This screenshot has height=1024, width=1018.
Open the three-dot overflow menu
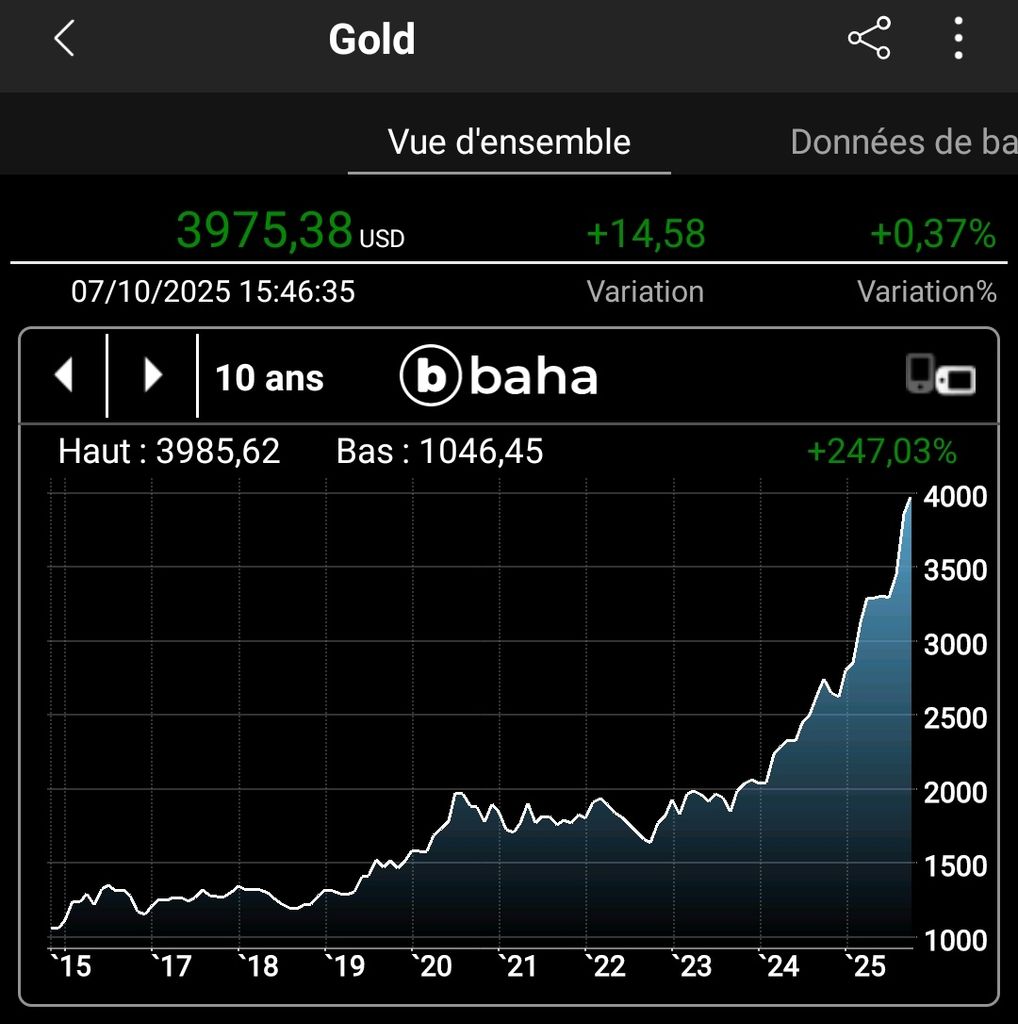(958, 40)
